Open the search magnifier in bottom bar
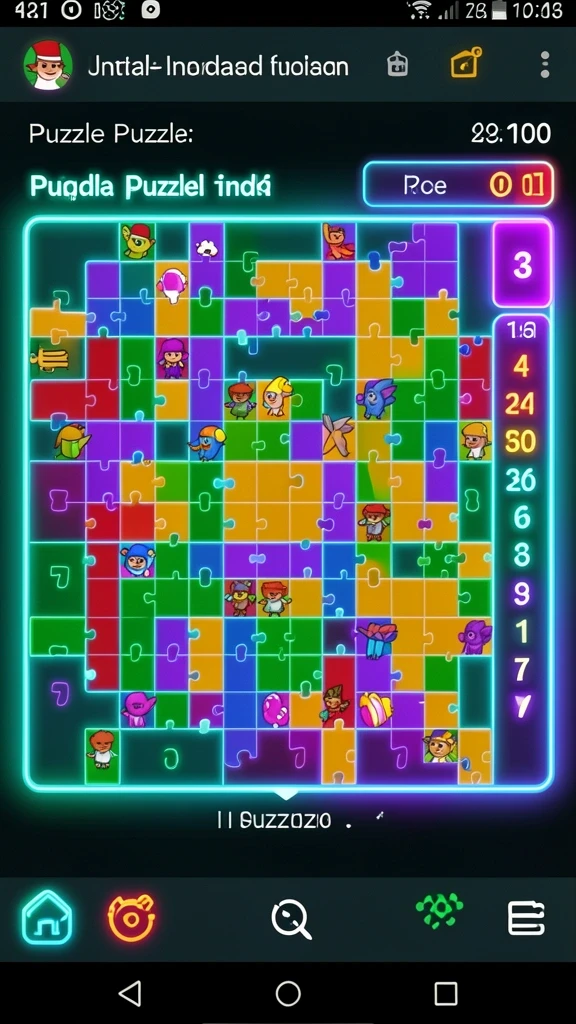 click(x=291, y=919)
